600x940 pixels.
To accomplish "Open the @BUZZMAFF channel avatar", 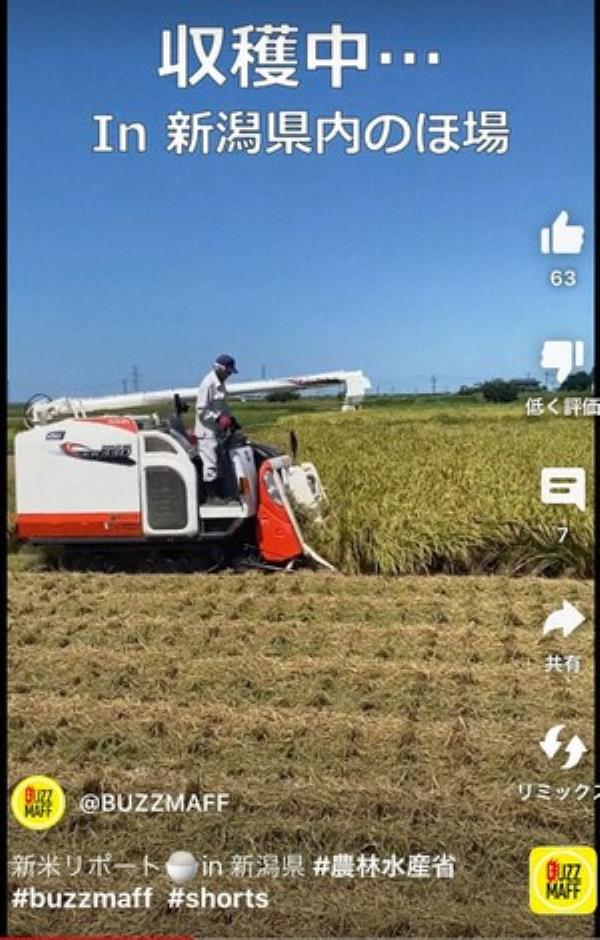I will pyautogui.click(x=38, y=803).
